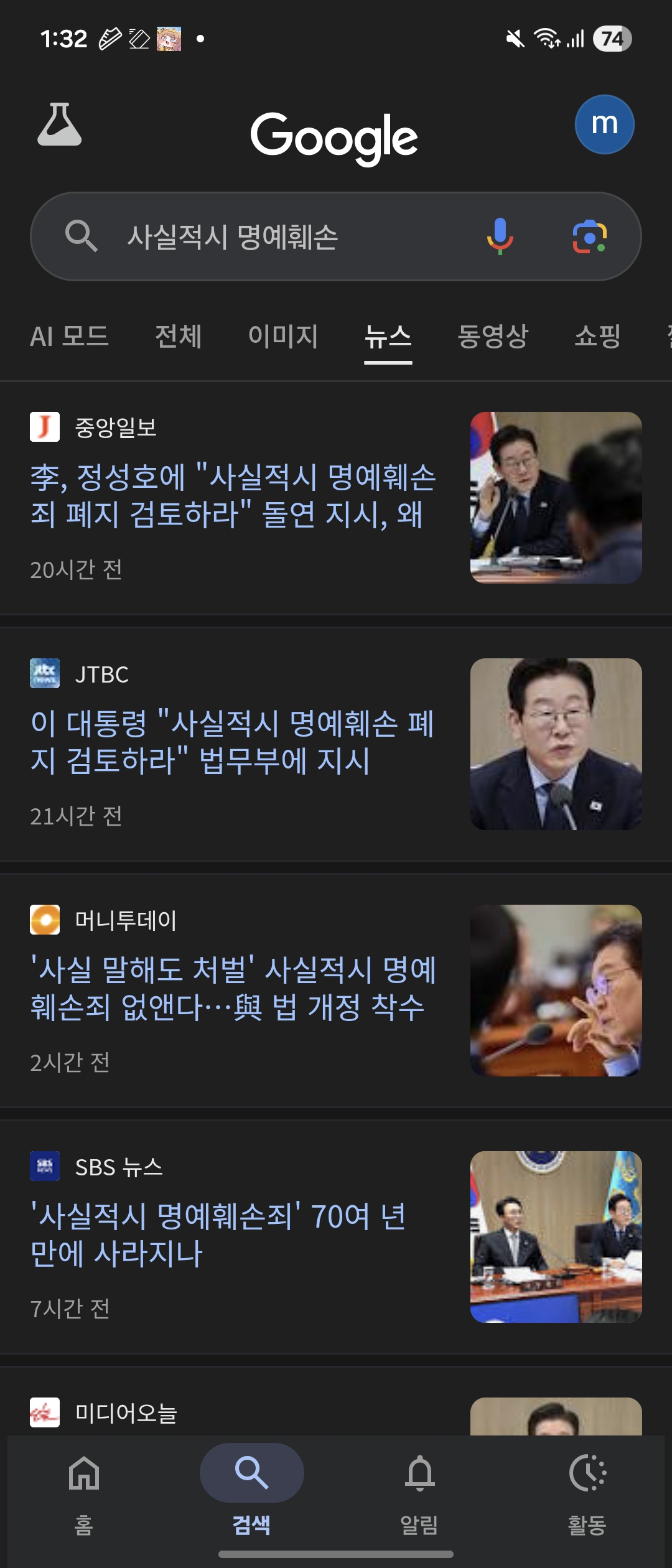Switch to the AI 모드 tab
Screen dimensions: 672x1568
click(x=69, y=337)
